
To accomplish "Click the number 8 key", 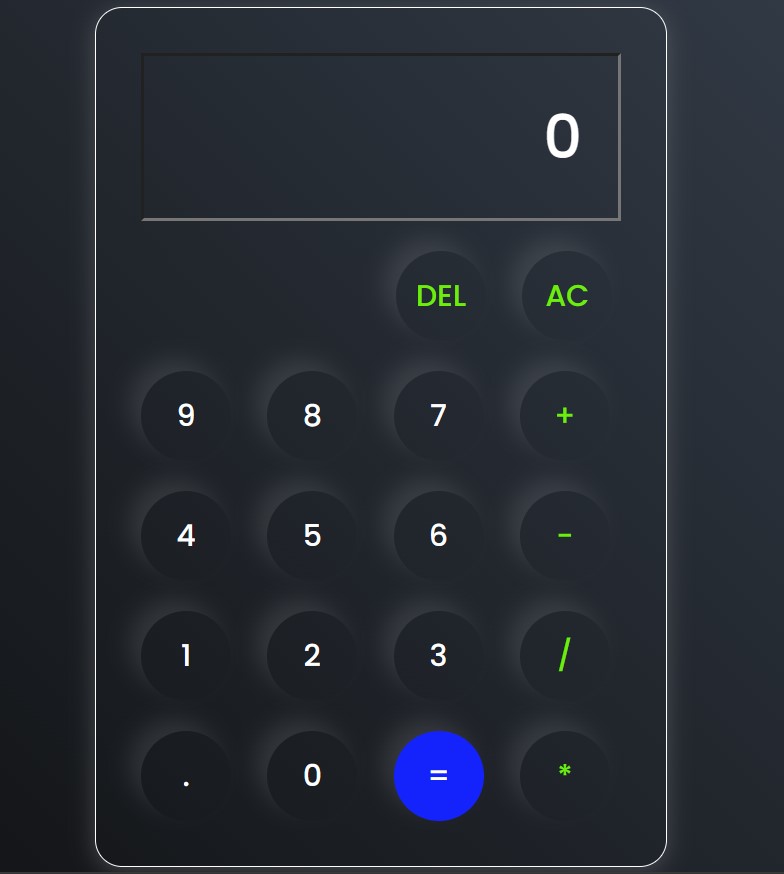I will click(312, 416).
